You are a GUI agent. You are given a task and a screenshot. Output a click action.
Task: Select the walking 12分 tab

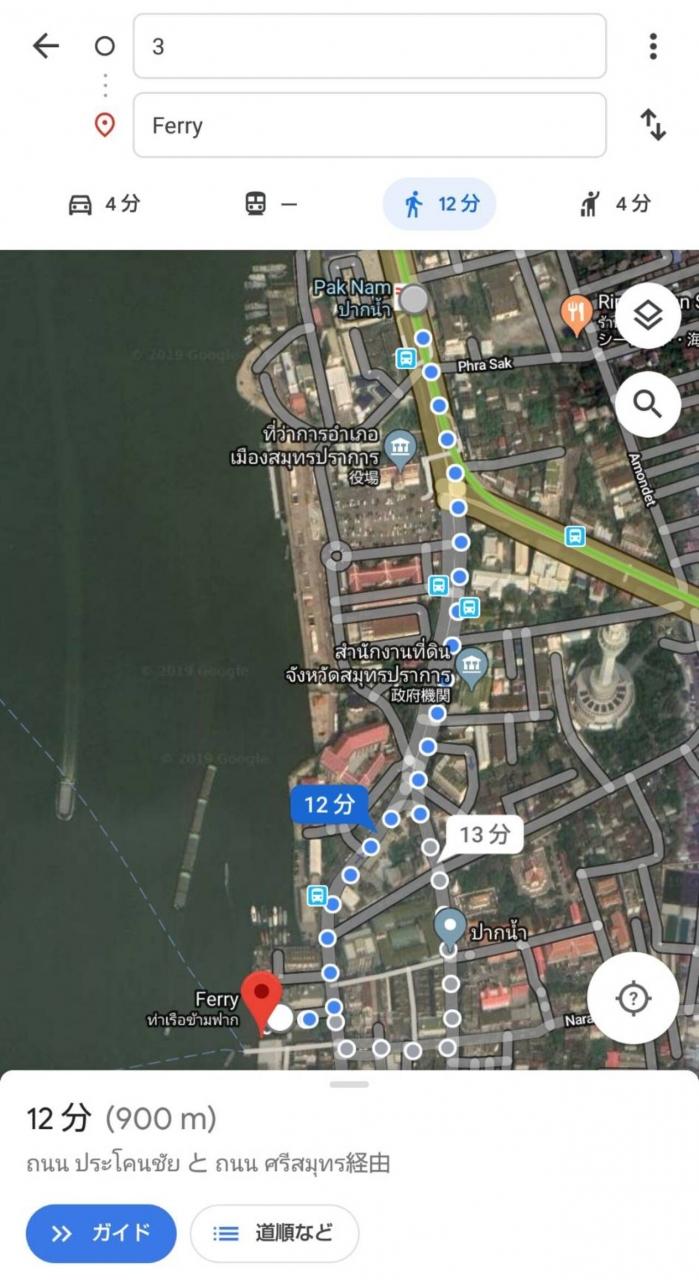pyautogui.click(x=440, y=204)
